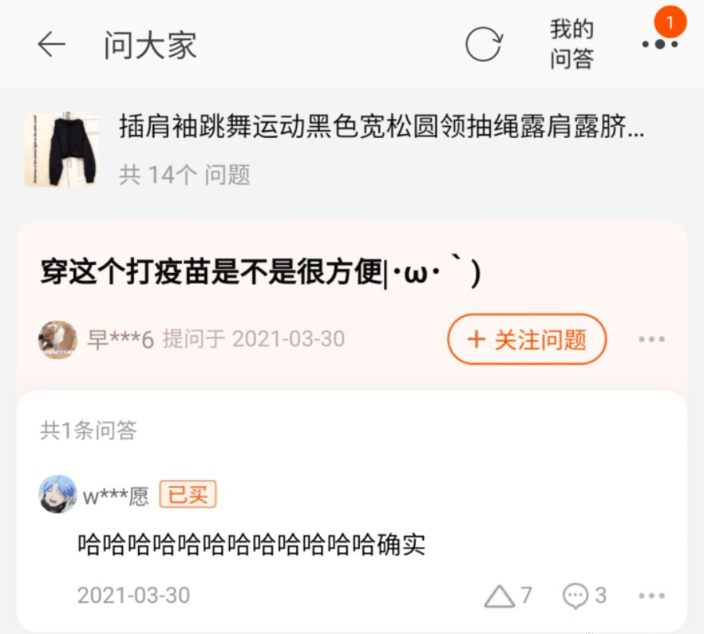Open the top-right overflow menu
This screenshot has height=634, width=704.
click(x=660, y=45)
